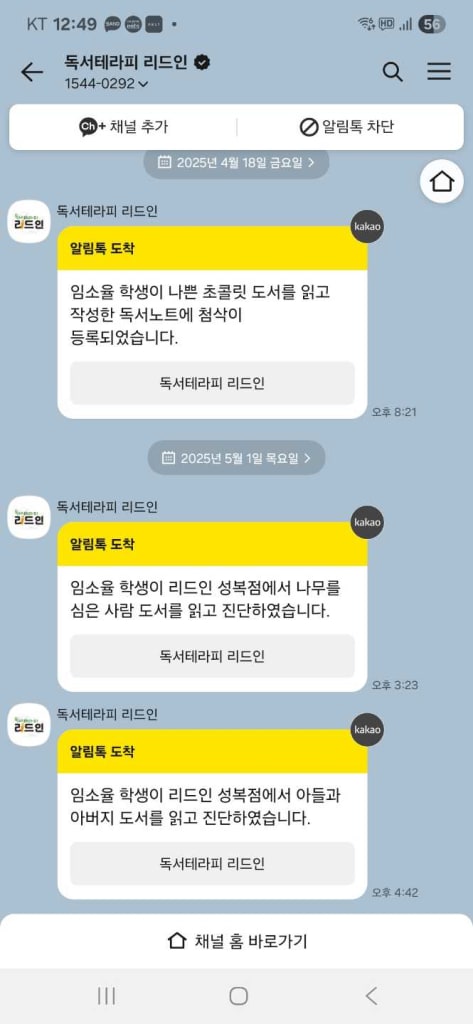473x1024 pixels.
Task: Tap the floating home icon button
Action: 442,181
